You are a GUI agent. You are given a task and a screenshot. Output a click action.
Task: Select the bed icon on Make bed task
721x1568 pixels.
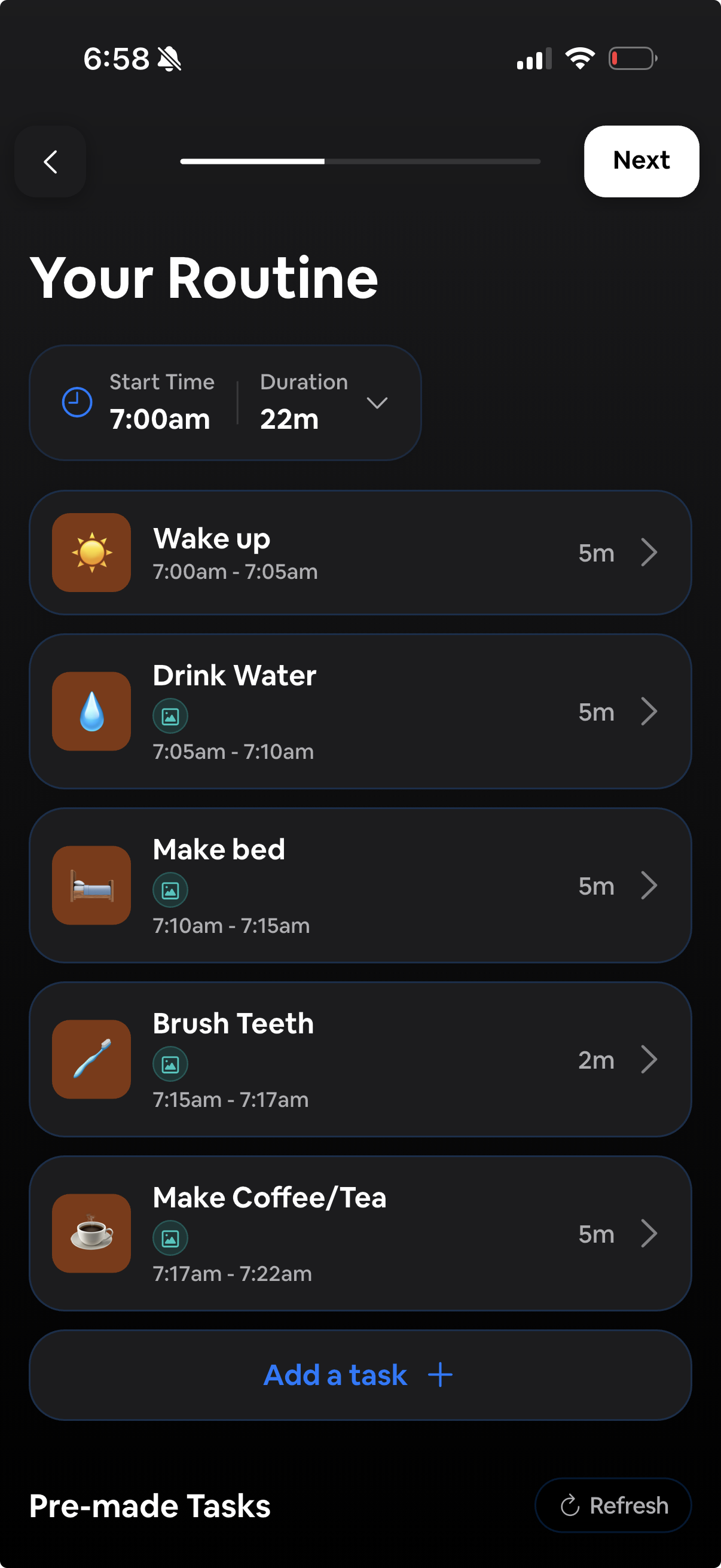[91, 886]
